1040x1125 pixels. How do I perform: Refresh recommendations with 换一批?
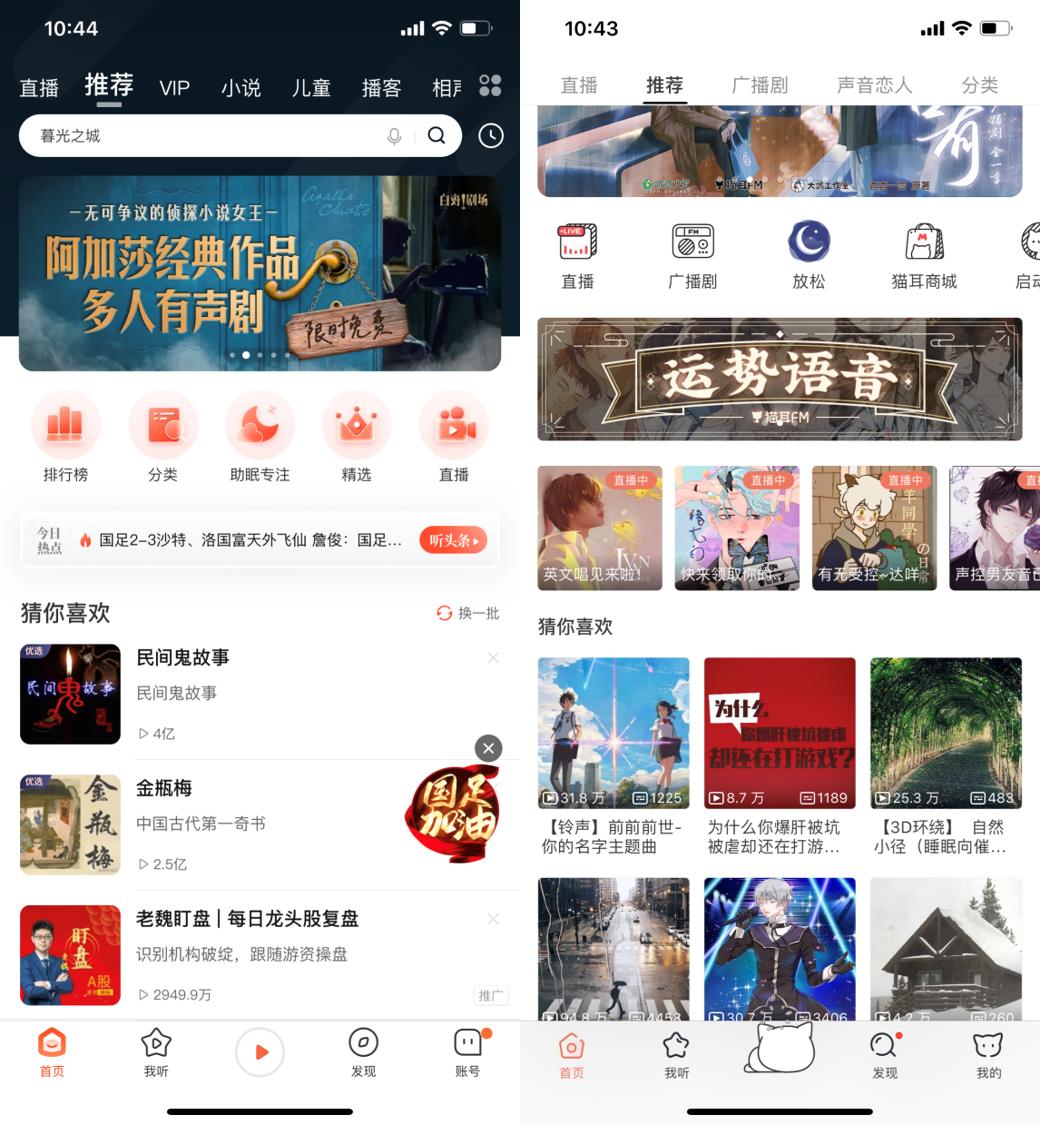coord(468,613)
